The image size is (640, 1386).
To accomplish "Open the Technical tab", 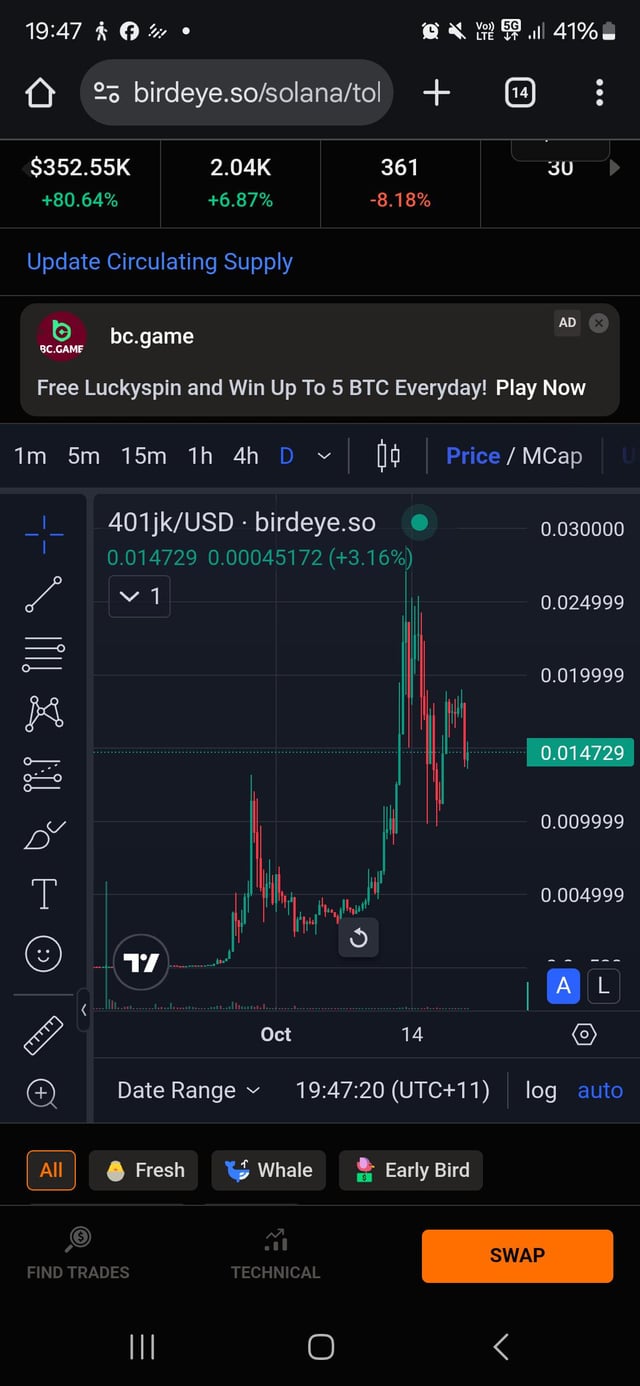I will click(x=275, y=1255).
